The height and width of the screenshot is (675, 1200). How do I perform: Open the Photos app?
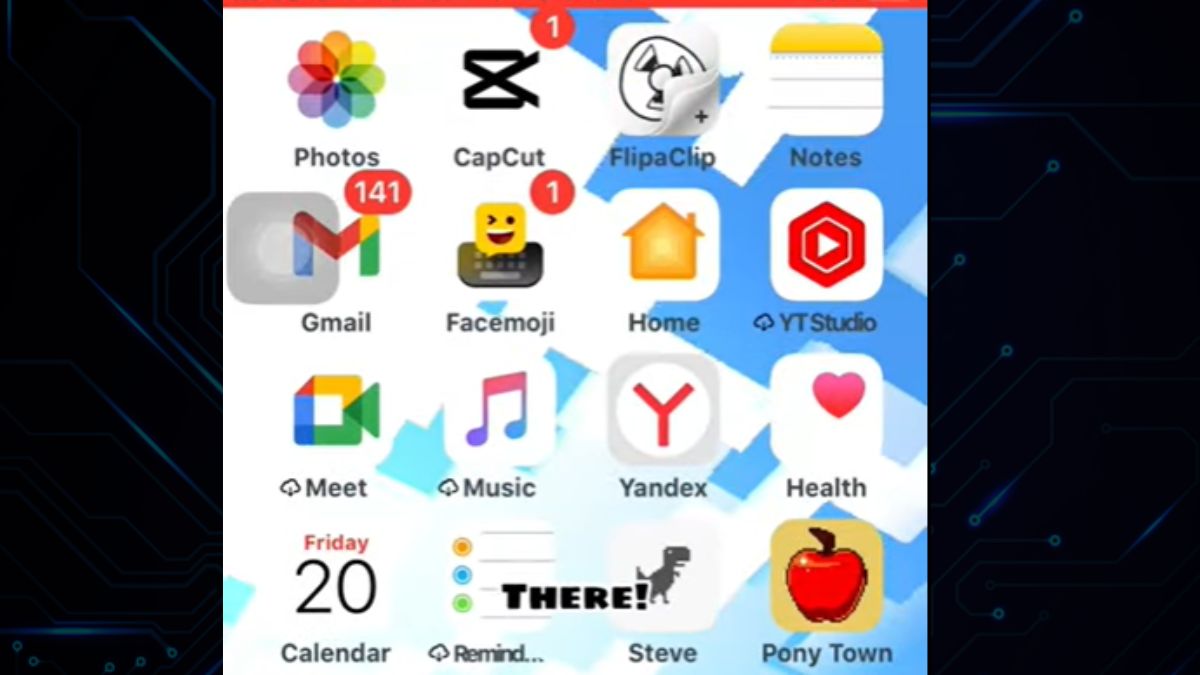[336, 80]
